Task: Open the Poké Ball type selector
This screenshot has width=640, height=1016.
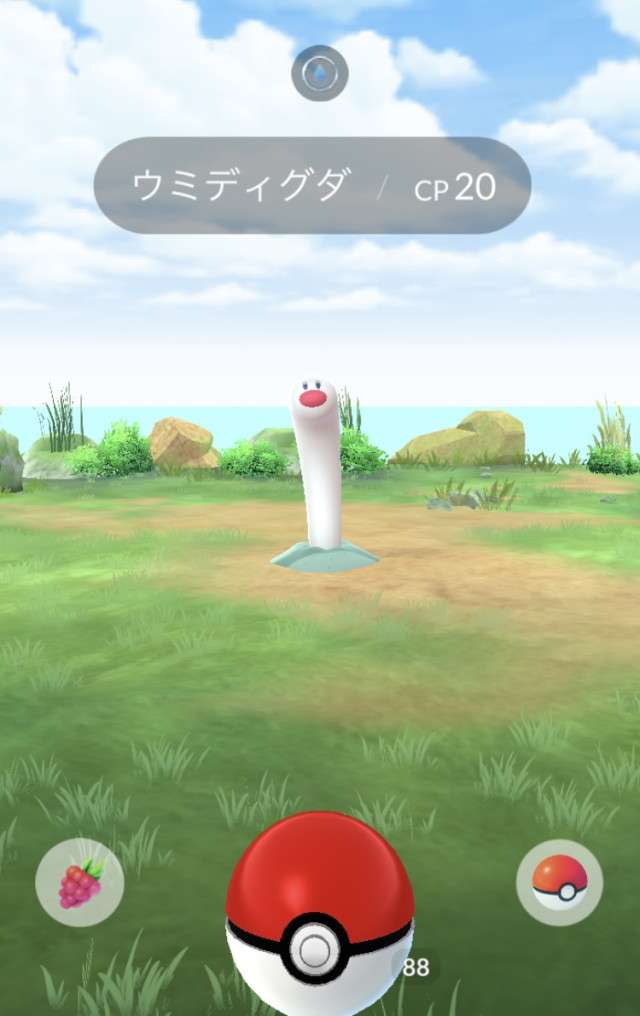Action: [x=559, y=881]
